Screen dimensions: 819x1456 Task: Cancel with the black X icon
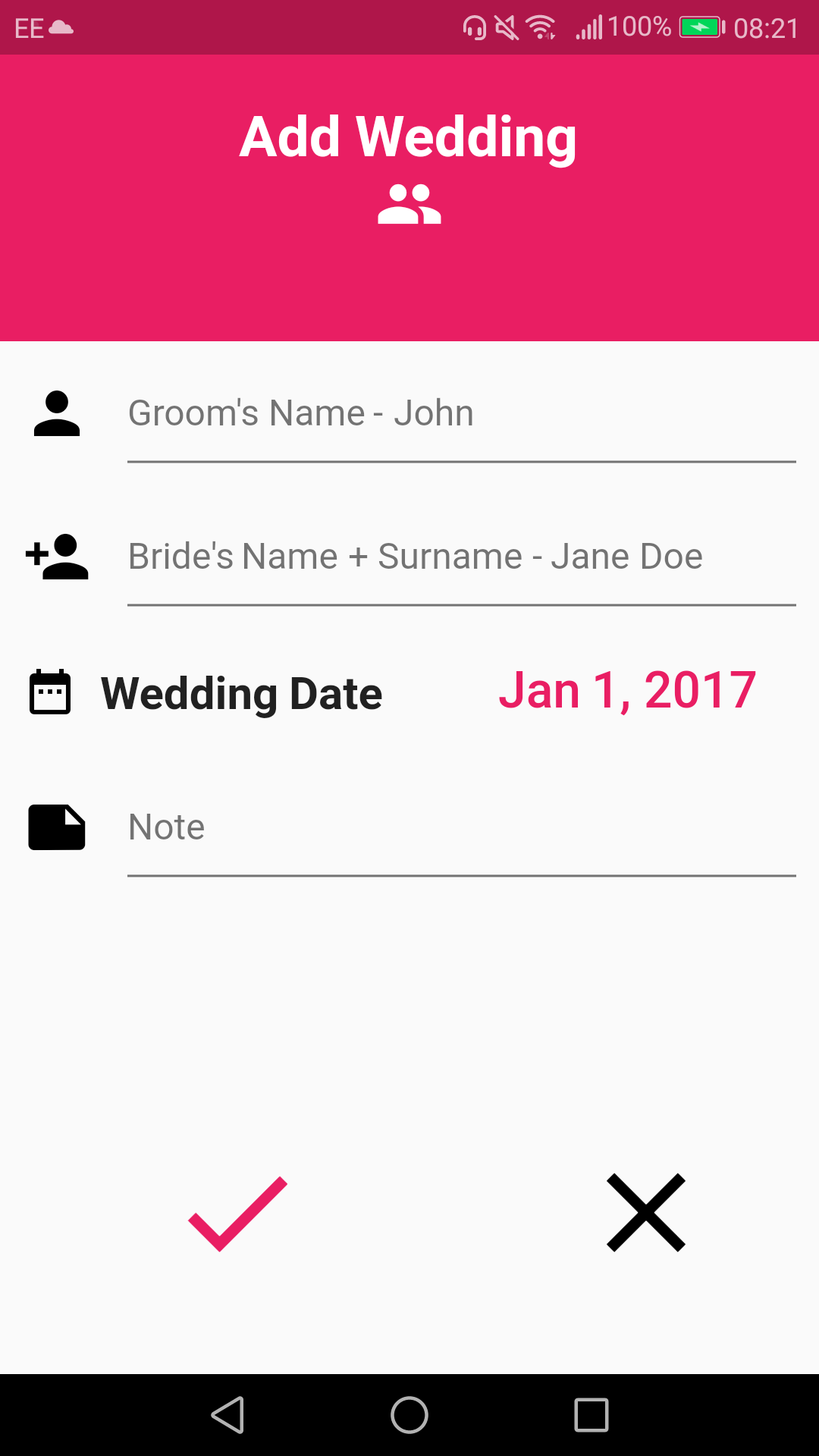(x=646, y=1213)
